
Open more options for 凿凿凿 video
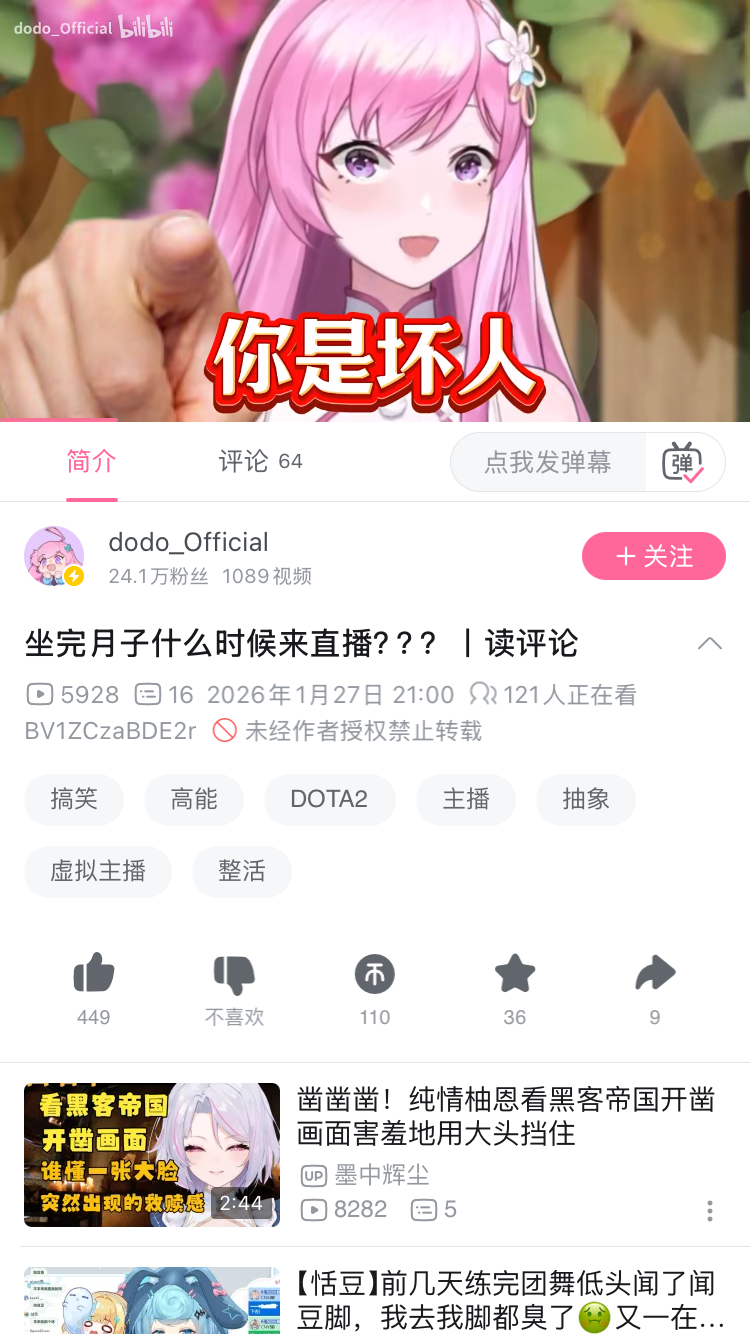pyautogui.click(x=709, y=1211)
